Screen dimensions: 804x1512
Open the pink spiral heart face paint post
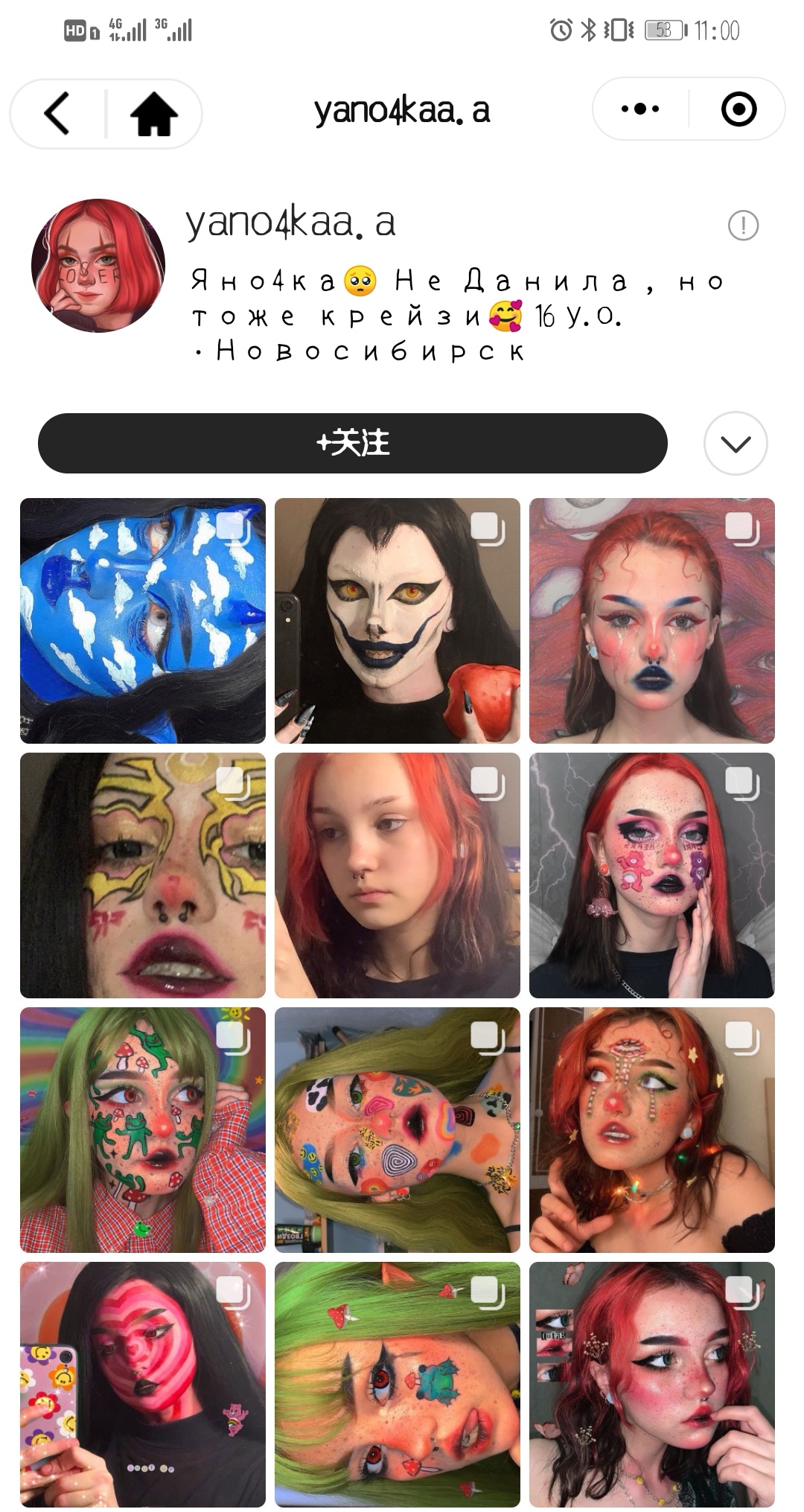point(143,1385)
